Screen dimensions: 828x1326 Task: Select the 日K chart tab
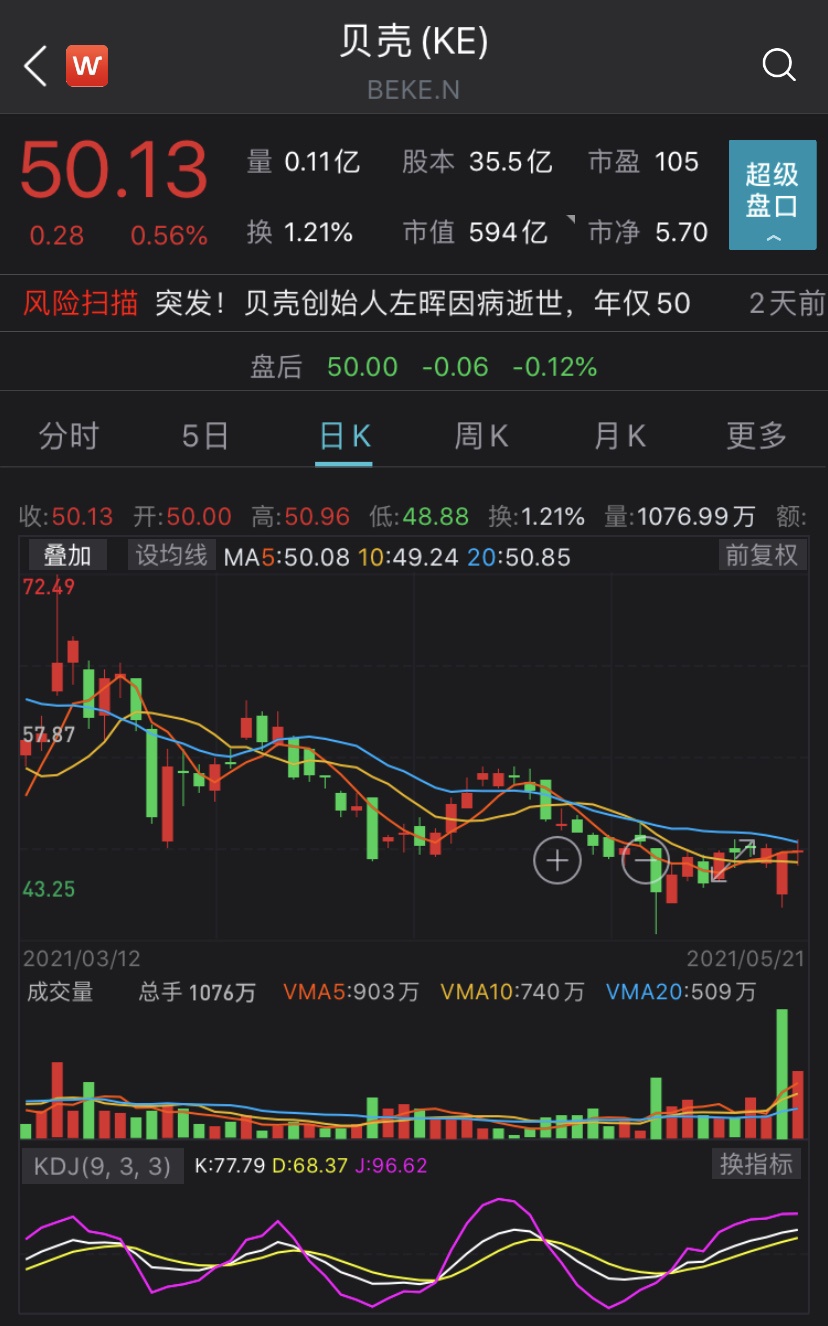344,436
